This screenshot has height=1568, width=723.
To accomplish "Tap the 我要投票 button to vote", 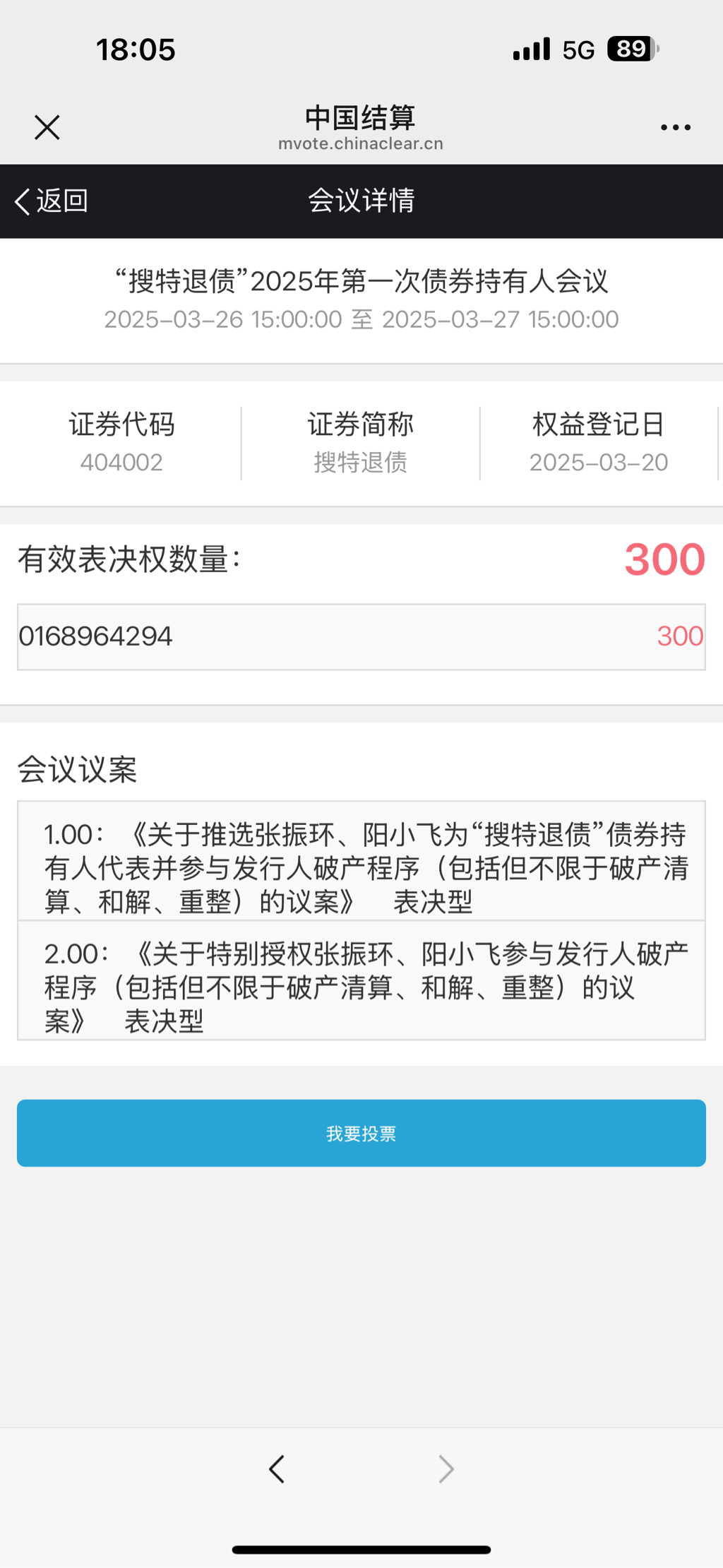I will (361, 1134).
